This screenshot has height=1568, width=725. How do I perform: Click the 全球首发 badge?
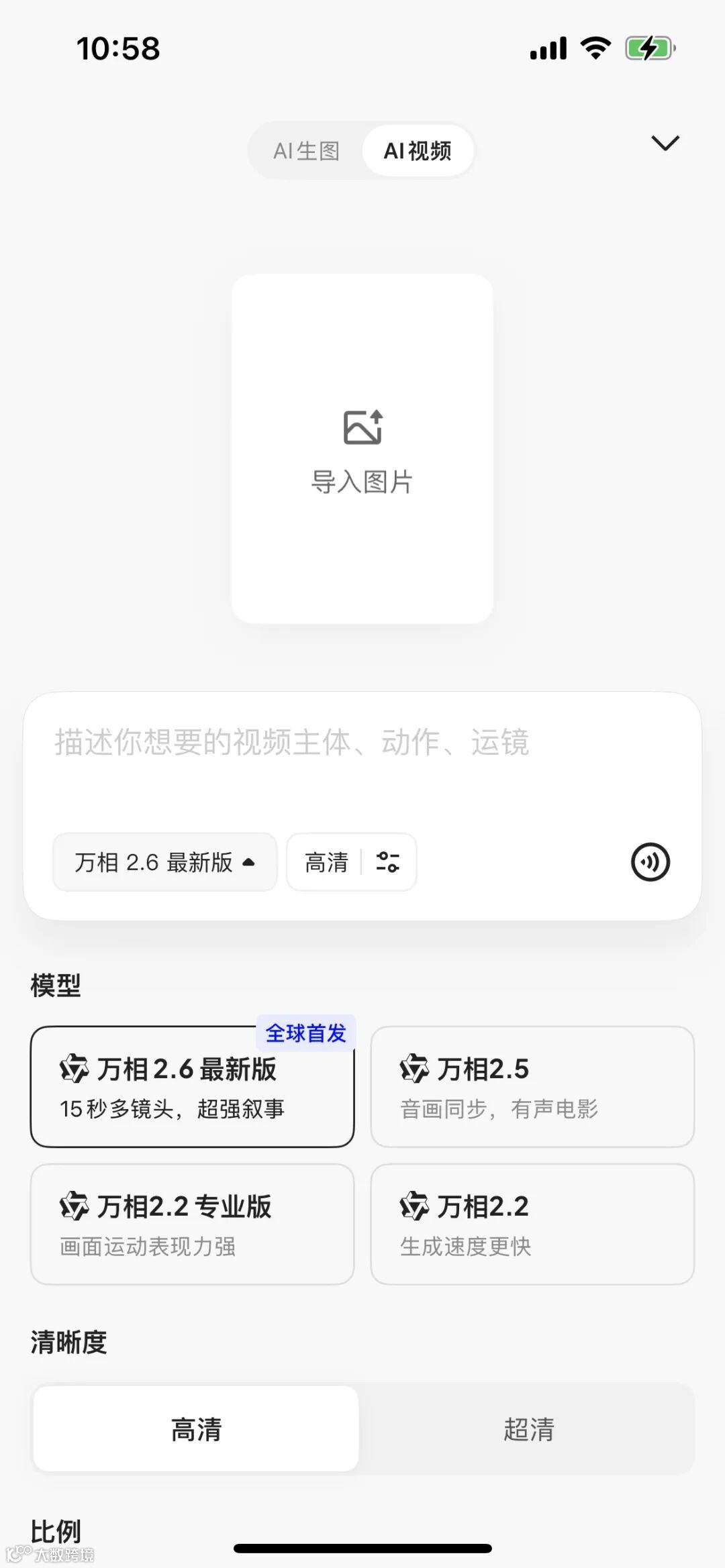[305, 1033]
